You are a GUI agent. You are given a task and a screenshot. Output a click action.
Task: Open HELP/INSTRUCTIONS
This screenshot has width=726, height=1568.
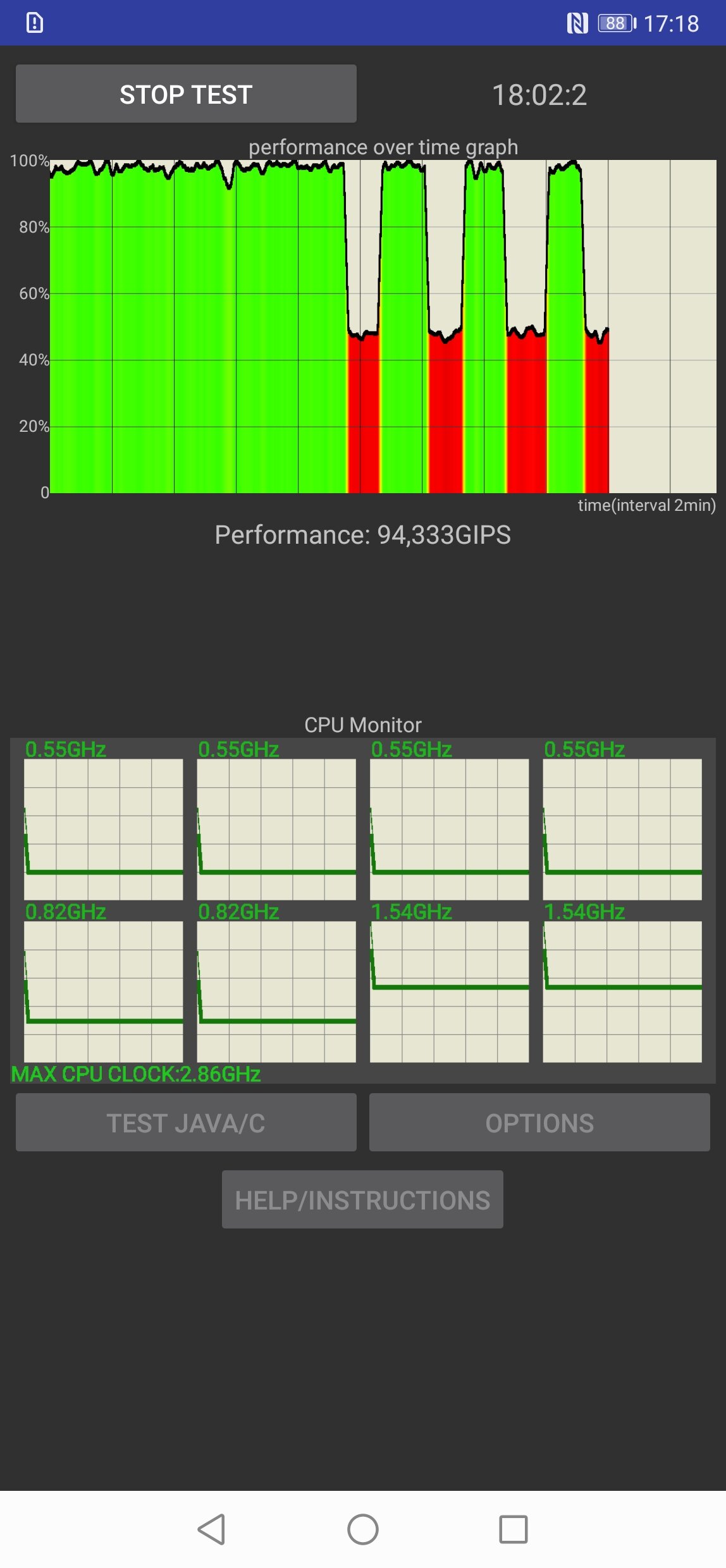(362, 1199)
